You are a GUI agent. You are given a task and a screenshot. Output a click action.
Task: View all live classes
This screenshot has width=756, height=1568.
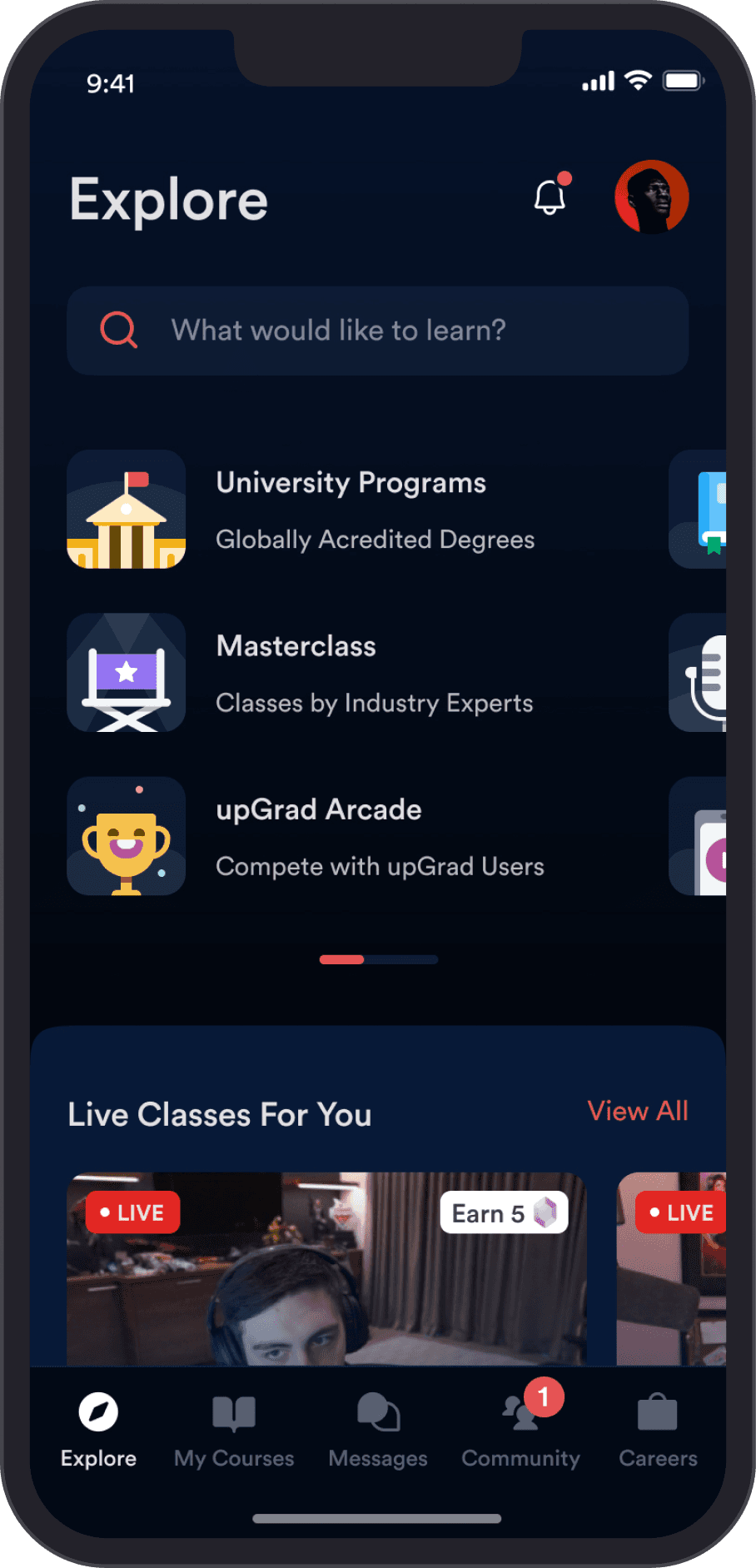[x=638, y=1111]
